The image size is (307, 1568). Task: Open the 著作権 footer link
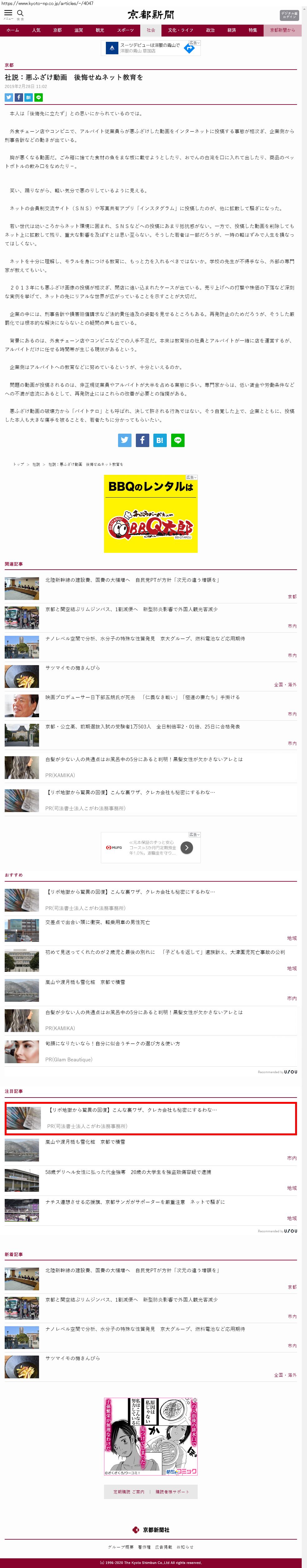pyautogui.click(x=144, y=1547)
